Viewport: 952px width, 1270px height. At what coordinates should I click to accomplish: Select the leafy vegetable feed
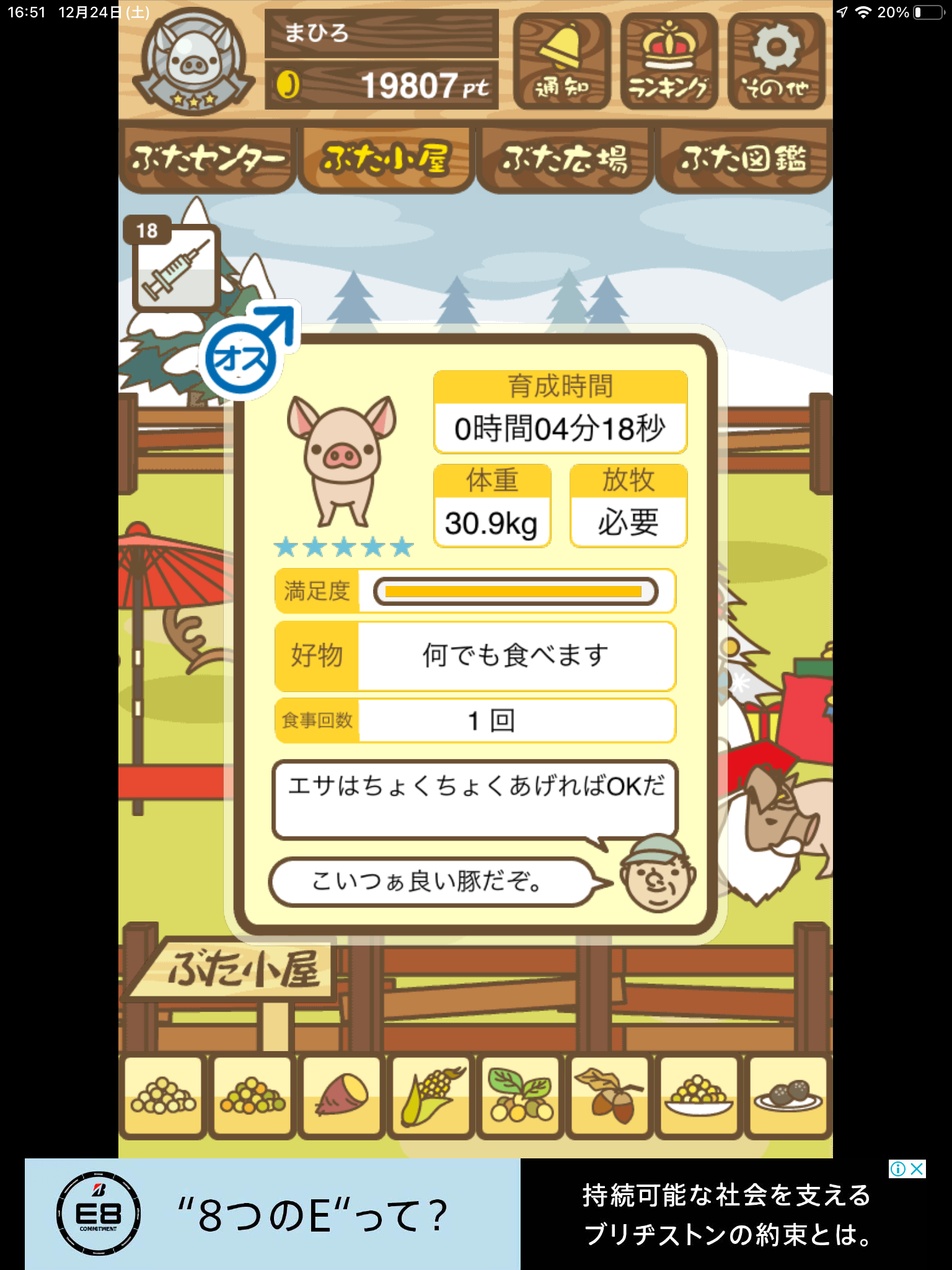pyautogui.click(x=521, y=1097)
